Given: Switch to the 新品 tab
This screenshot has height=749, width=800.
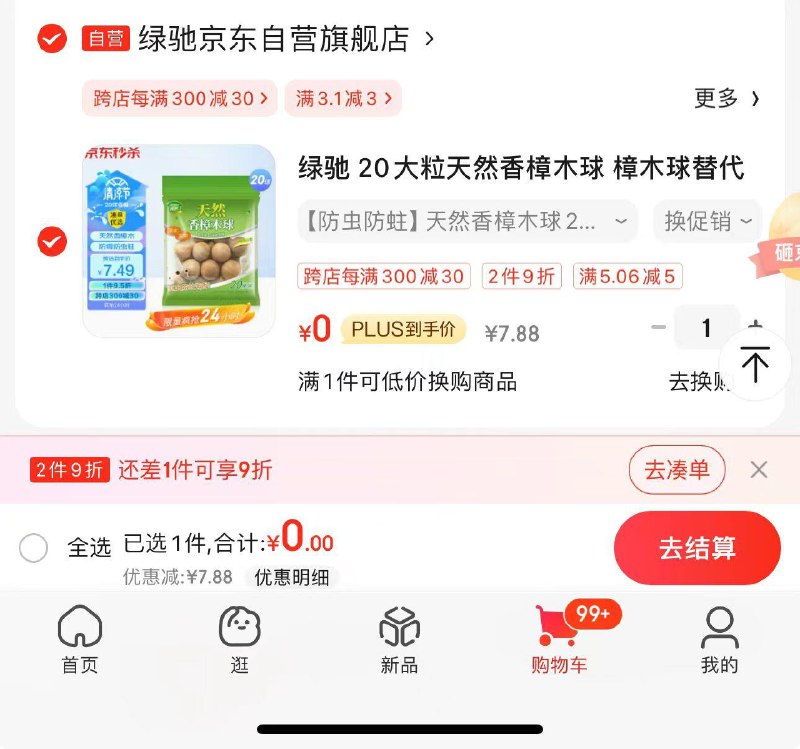Looking at the screenshot, I should [x=399, y=640].
